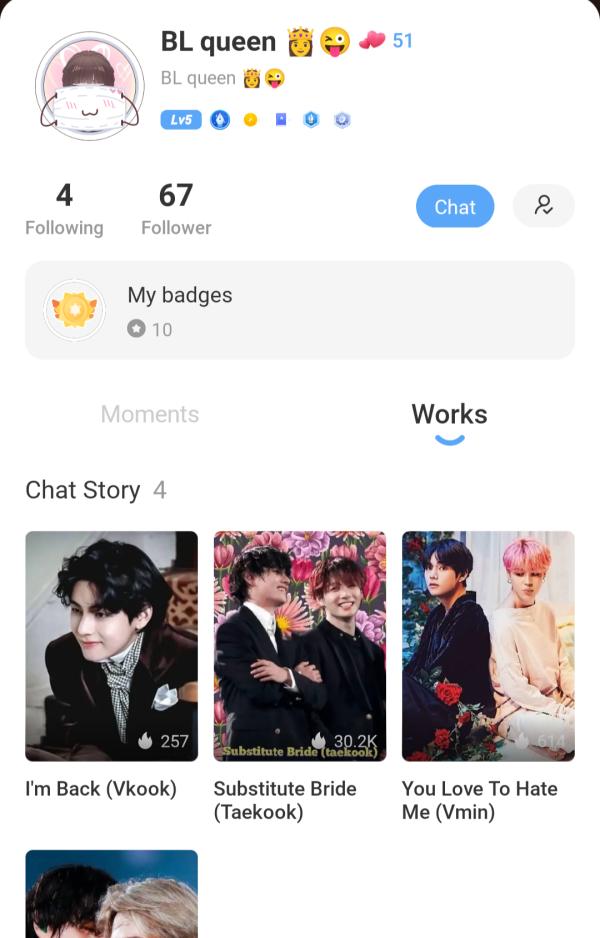Select the Works tab

pos(449,414)
